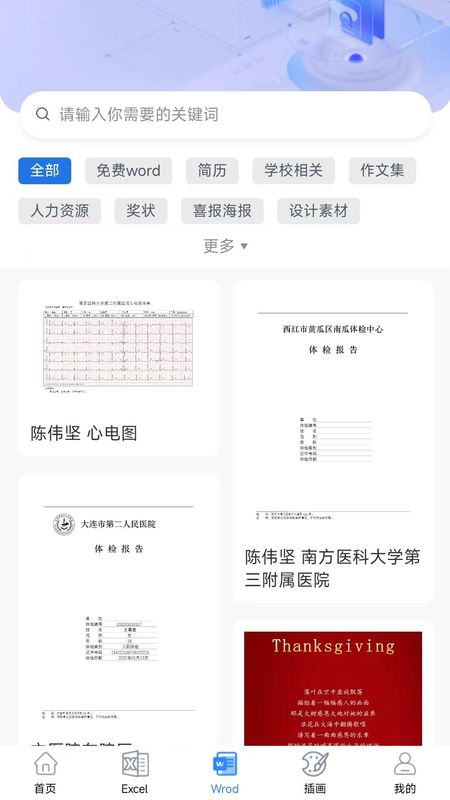Open the 大连市第二人民医院 report template

(119, 610)
